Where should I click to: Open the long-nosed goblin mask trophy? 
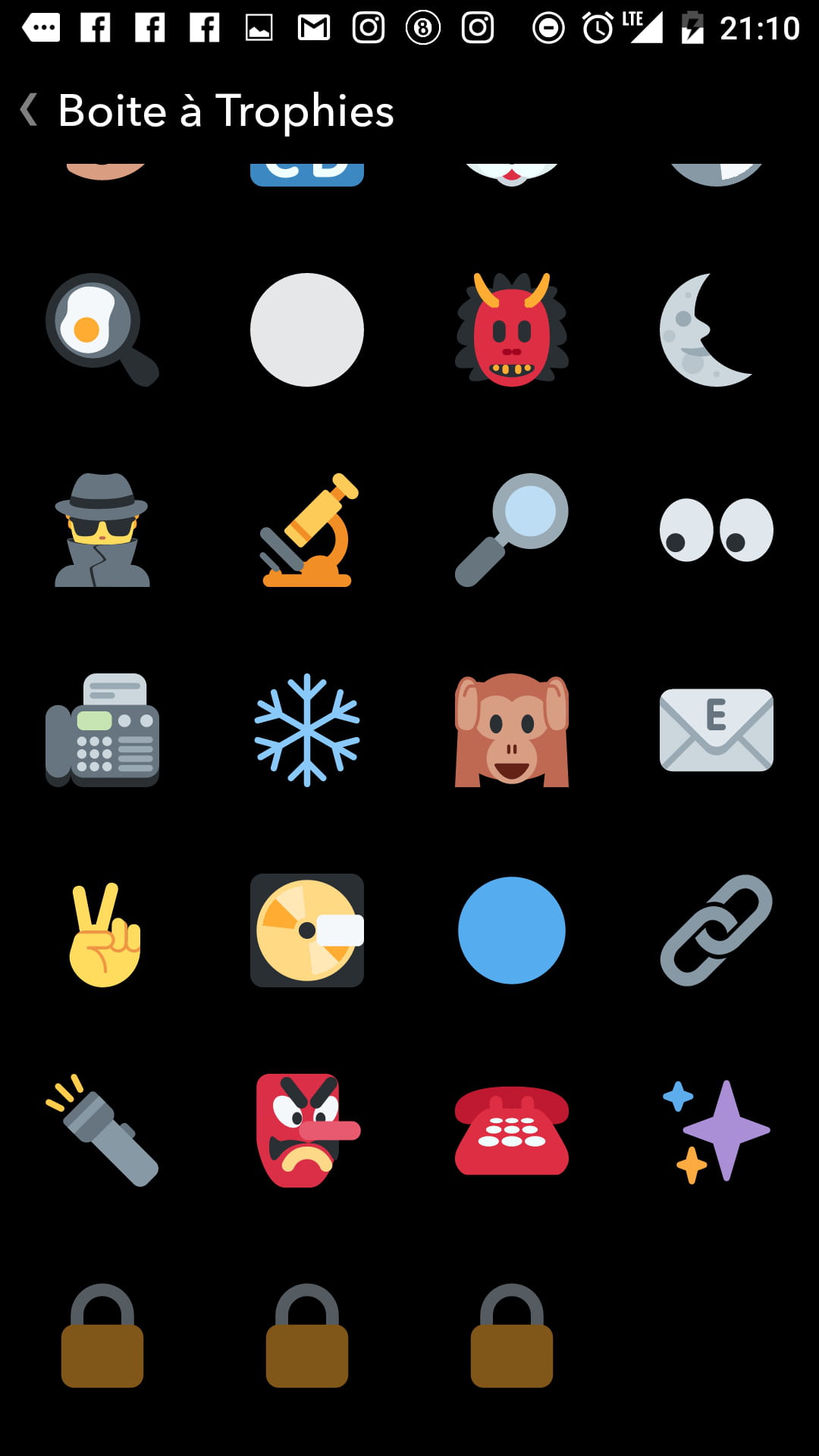point(308,1131)
